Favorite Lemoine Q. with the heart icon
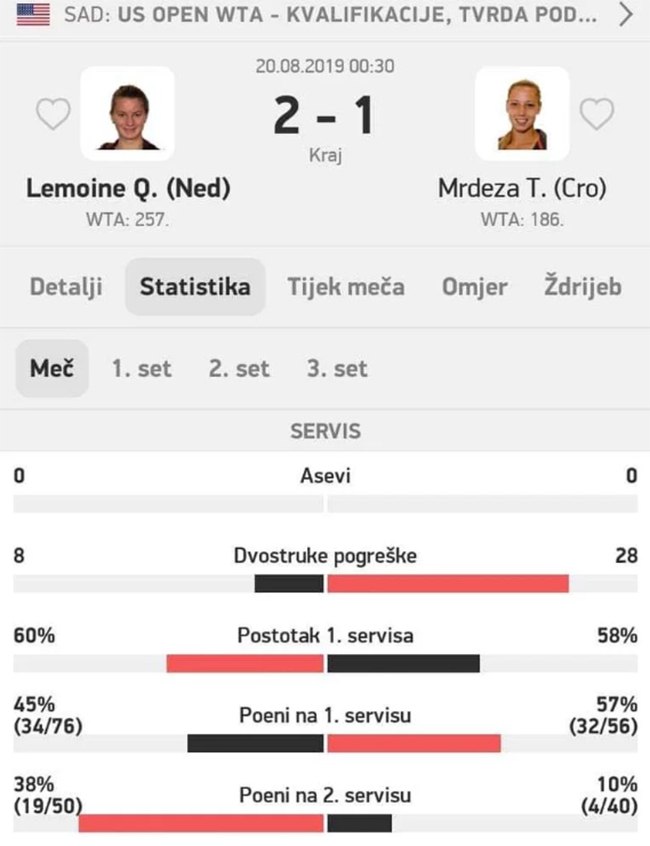This screenshot has width=650, height=846. coord(53,115)
